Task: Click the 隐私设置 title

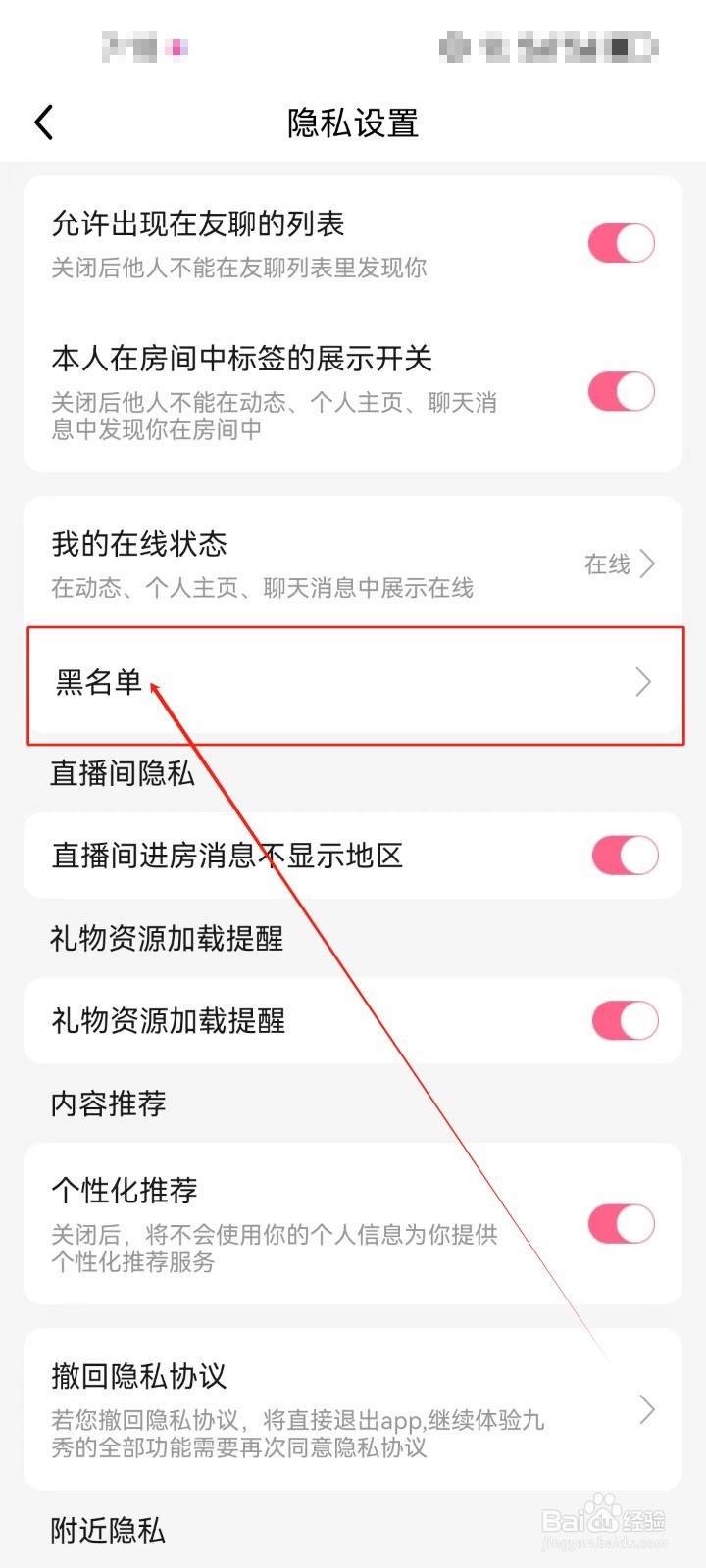Action: [352, 123]
